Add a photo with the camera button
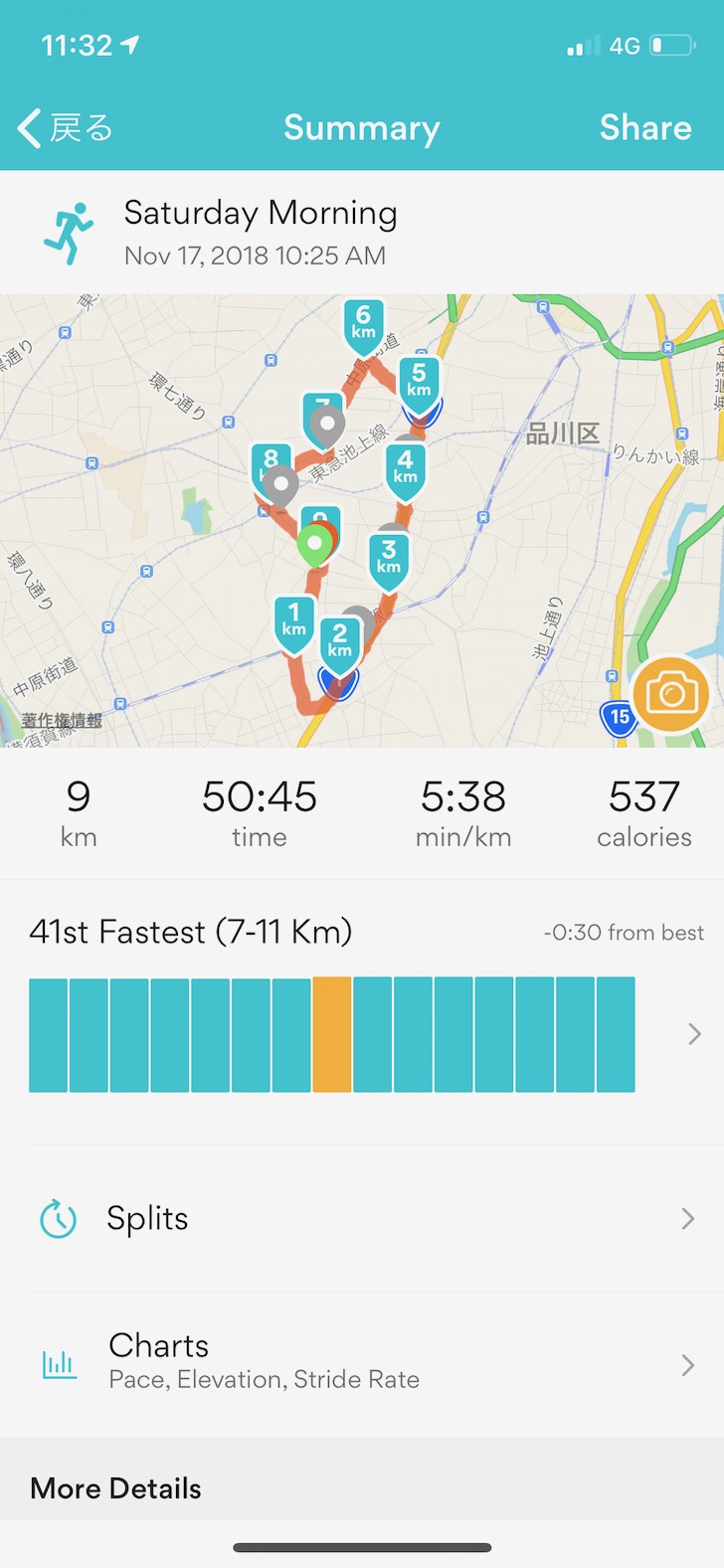724x1568 pixels. click(670, 694)
